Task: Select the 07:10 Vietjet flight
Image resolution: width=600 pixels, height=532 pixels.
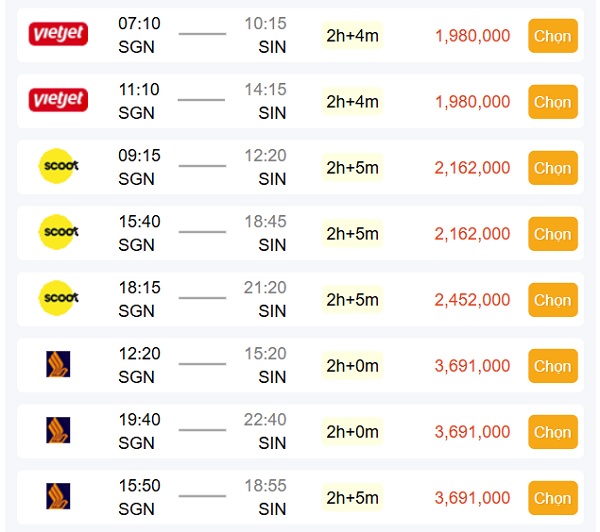Action: [x=552, y=36]
